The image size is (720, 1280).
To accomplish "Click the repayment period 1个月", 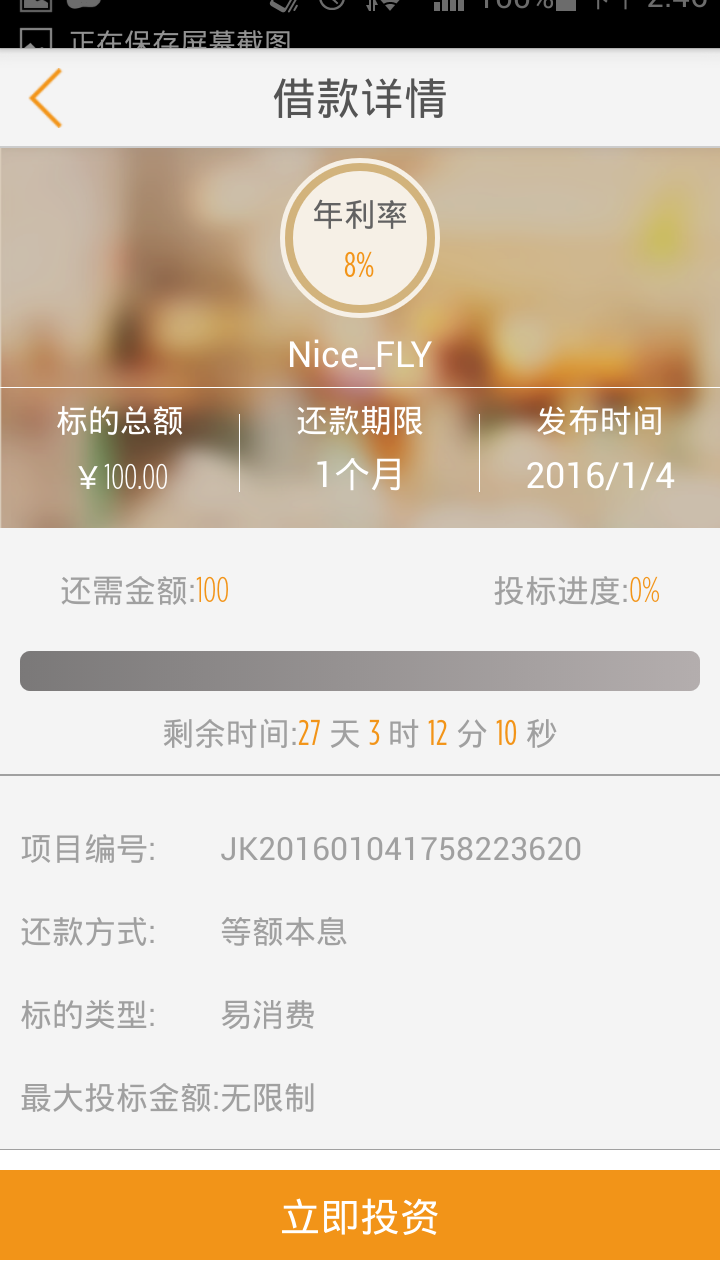I will pyautogui.click(x=358, y=477).
